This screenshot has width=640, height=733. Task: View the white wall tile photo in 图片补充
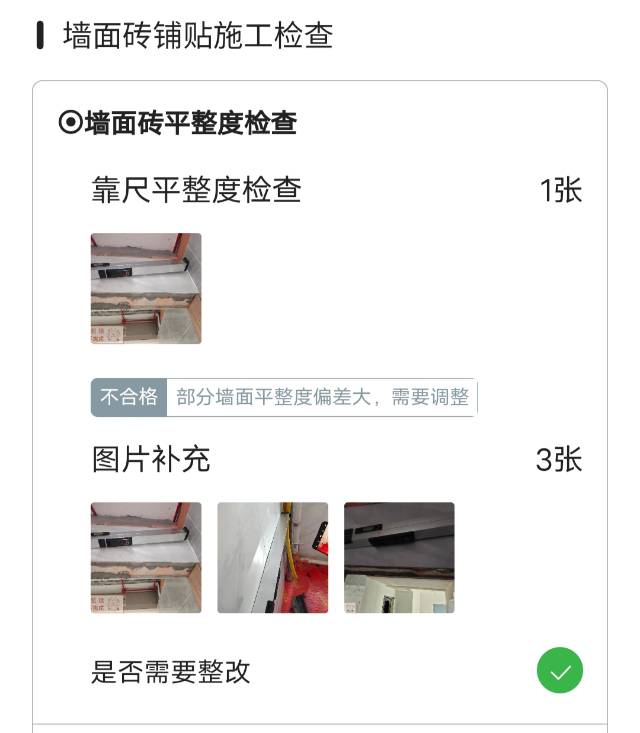pyautogui.click(x=273, y=557)
